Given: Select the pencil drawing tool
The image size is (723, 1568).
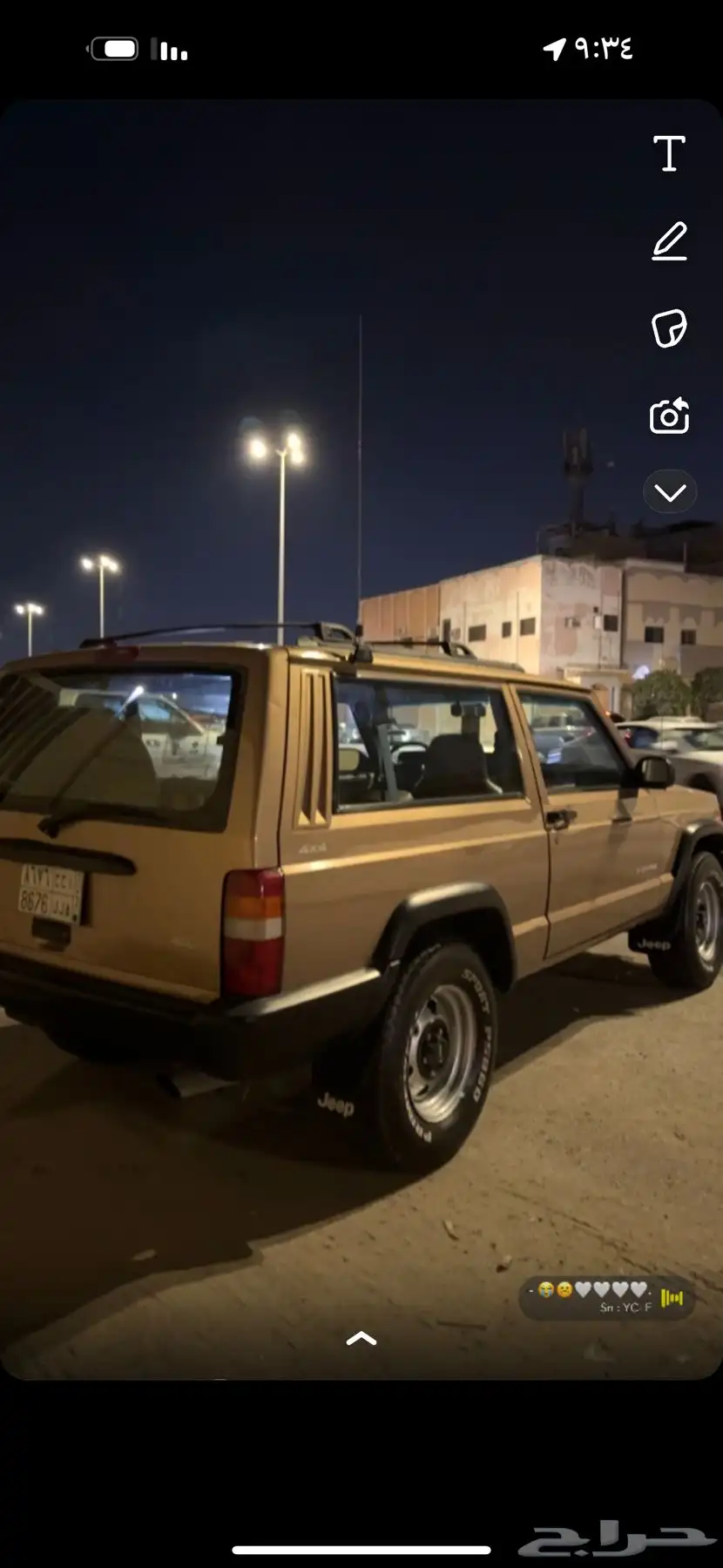Looking at the screenshot, I should pos(669,241).
